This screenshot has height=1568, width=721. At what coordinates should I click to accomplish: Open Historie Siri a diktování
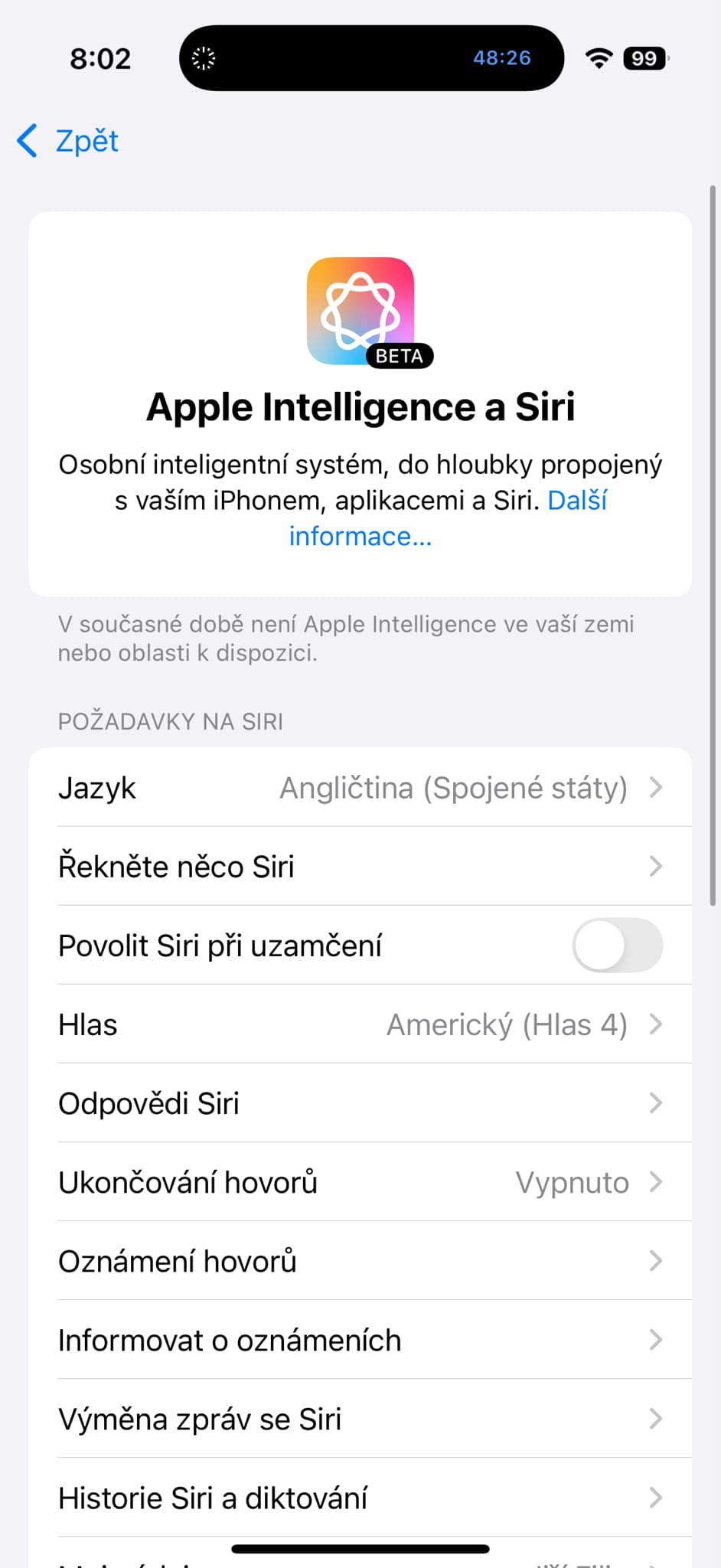click(360, 1498)
